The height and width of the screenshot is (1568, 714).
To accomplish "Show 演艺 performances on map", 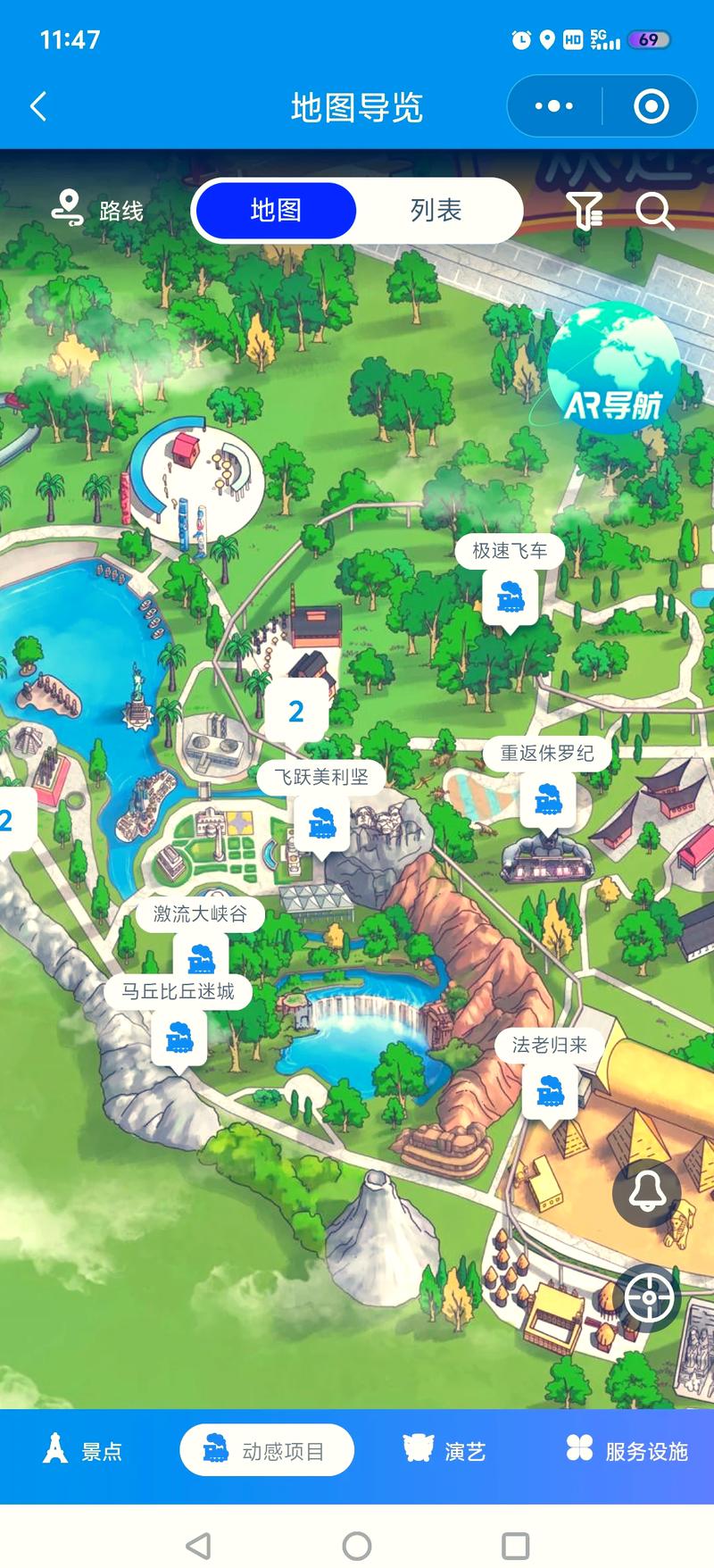I will 444,1451.
